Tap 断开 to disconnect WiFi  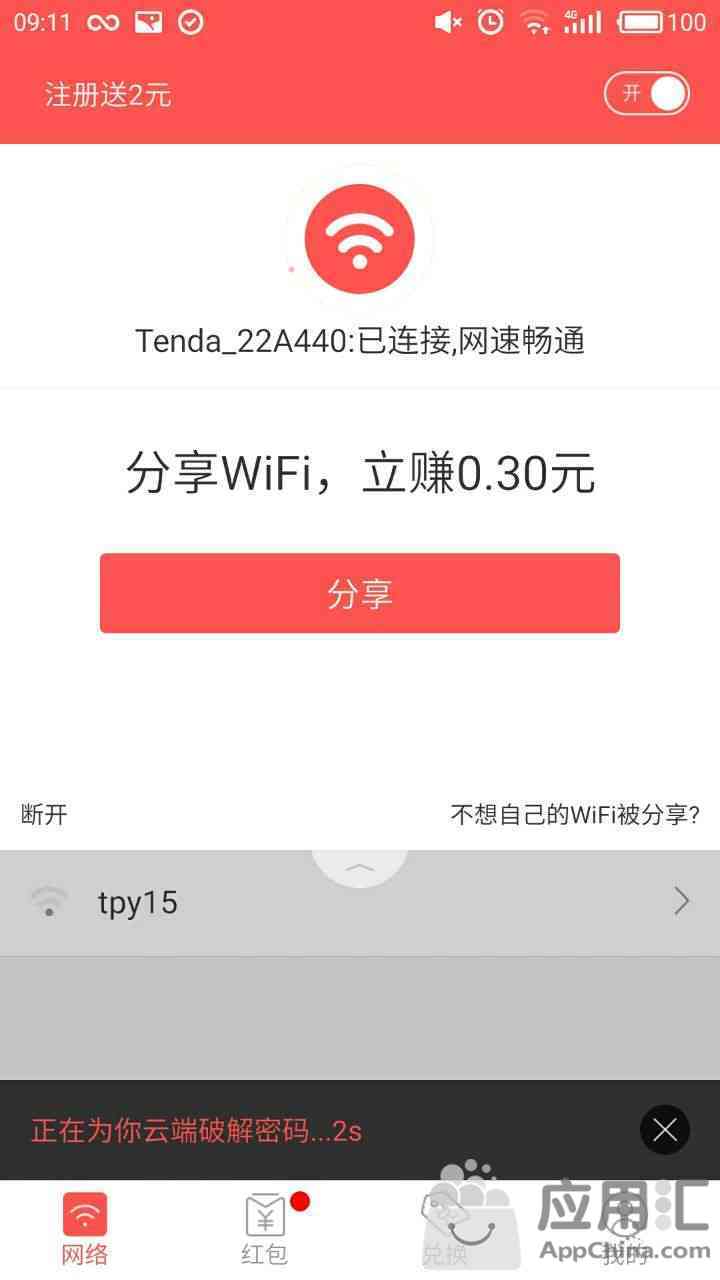coord(44,815)
